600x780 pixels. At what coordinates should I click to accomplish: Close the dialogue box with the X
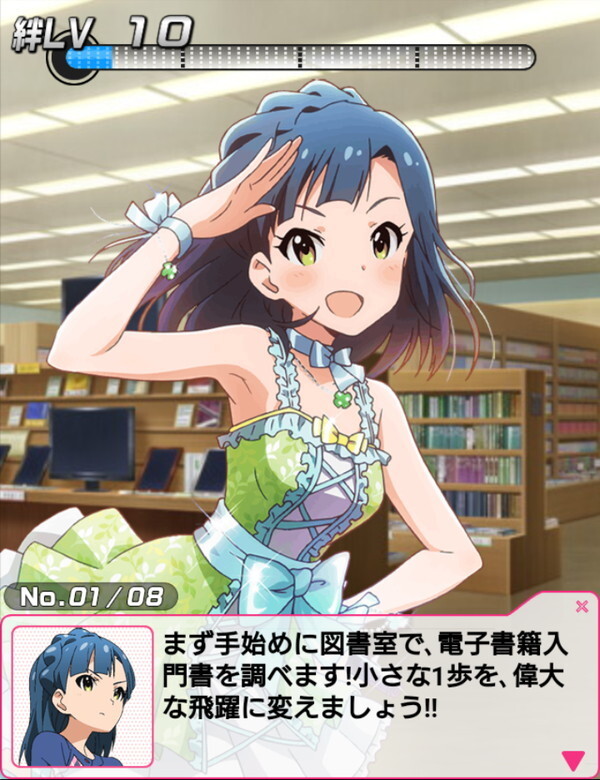tap(581, 606)
